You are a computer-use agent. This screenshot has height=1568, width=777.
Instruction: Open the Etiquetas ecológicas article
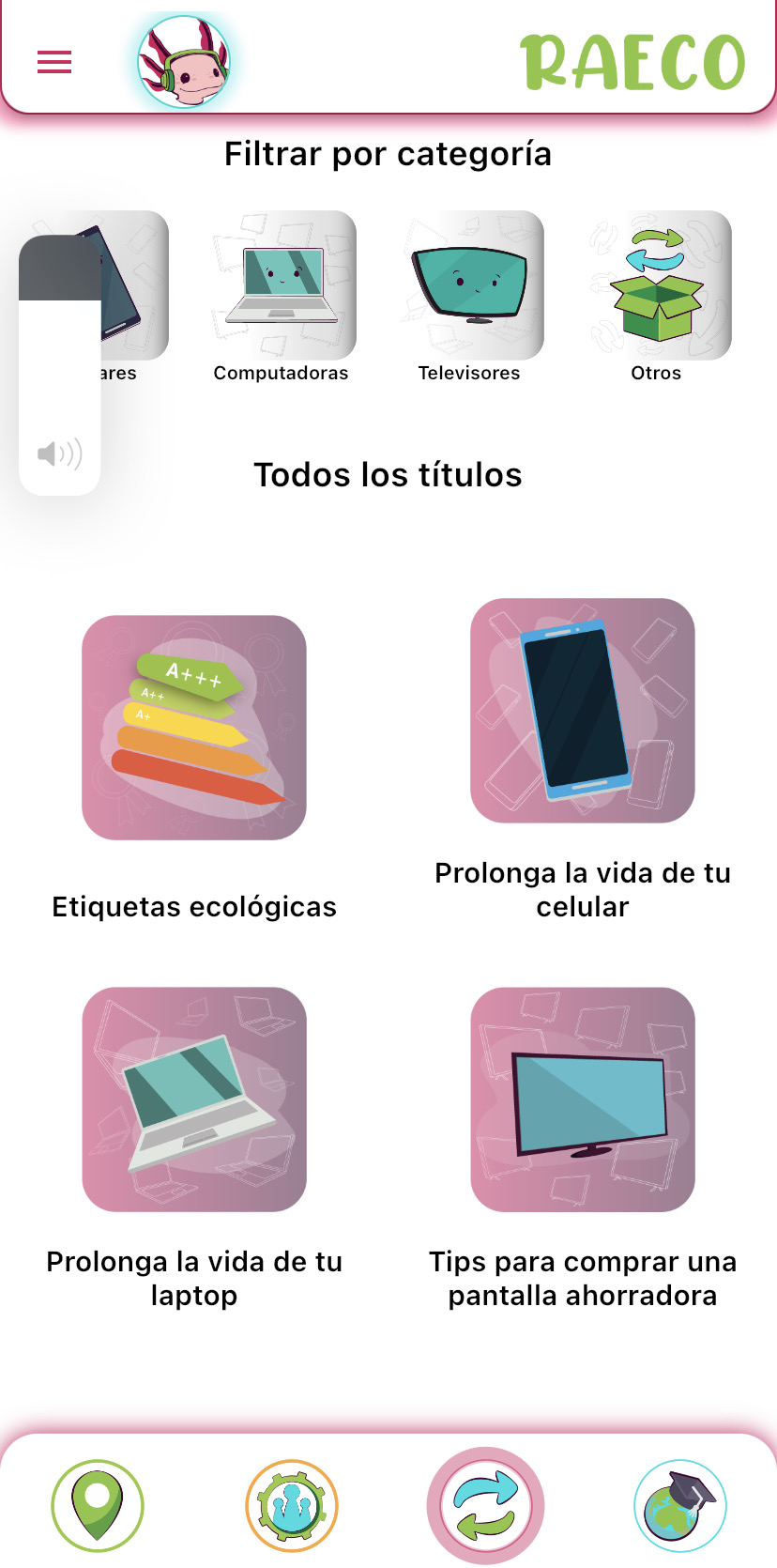coord(194,728)
